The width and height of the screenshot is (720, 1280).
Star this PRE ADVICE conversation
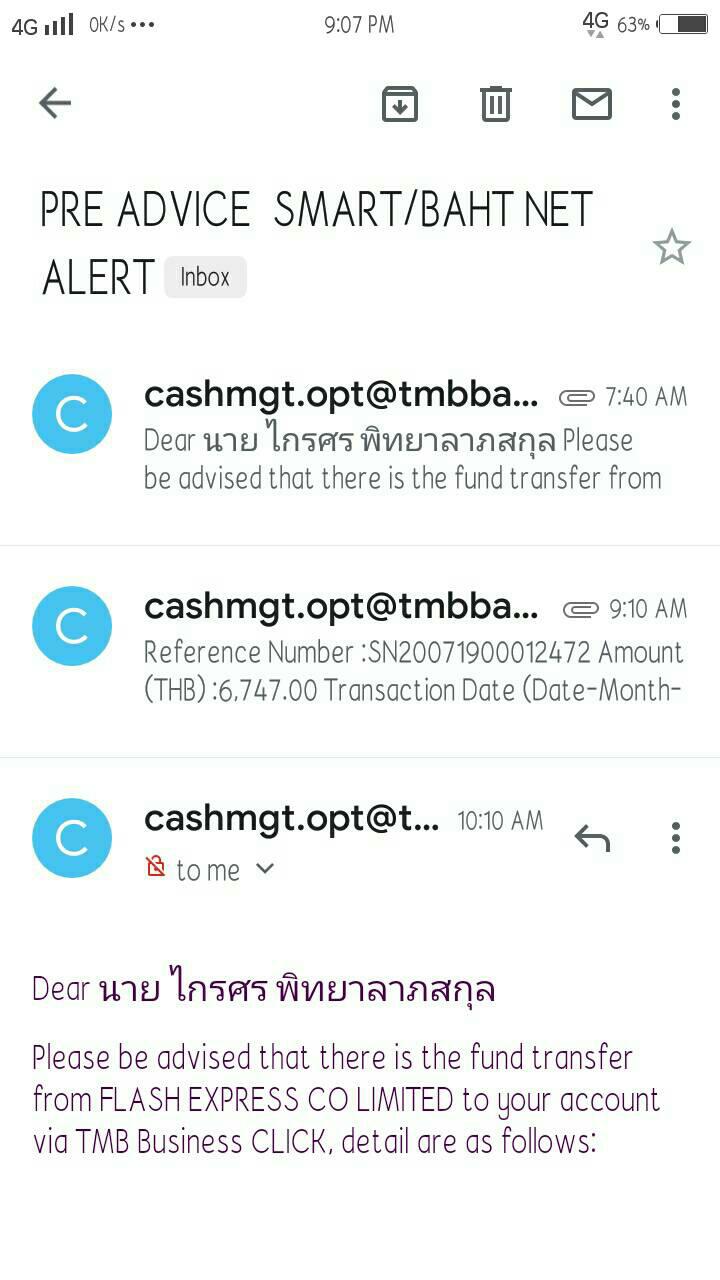point(671,247)
